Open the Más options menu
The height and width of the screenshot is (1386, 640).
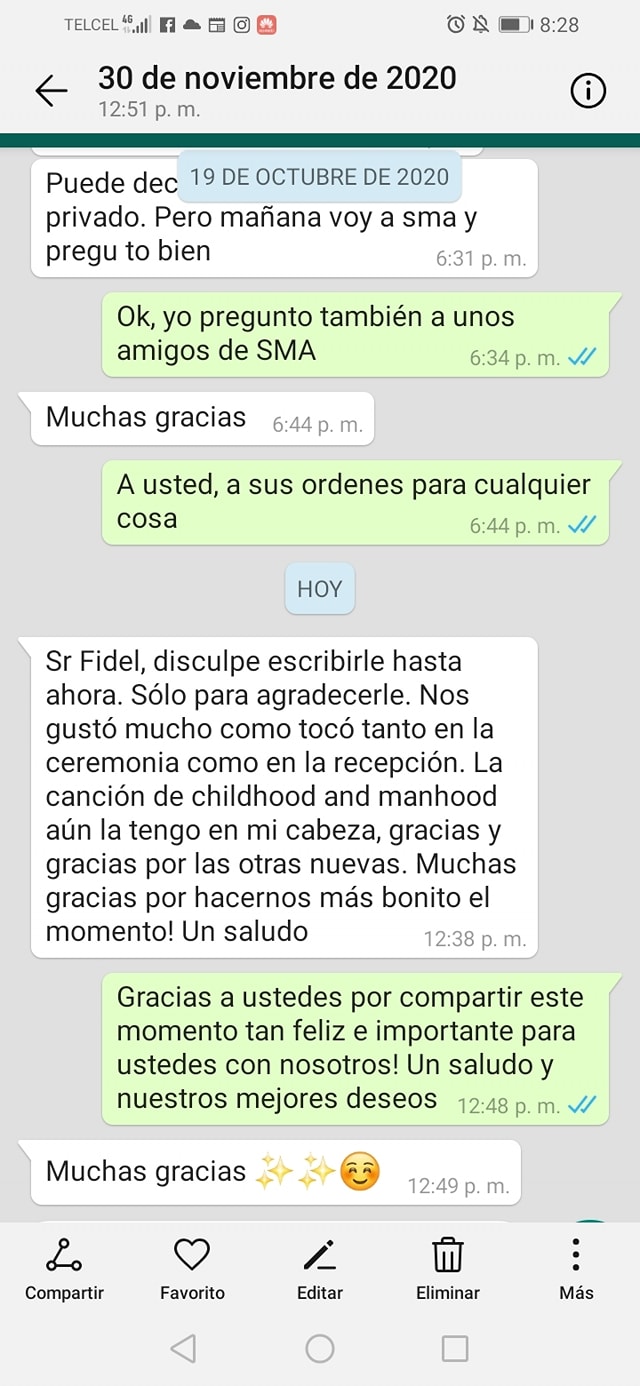pyautogui.click(x=576, y=1267)
